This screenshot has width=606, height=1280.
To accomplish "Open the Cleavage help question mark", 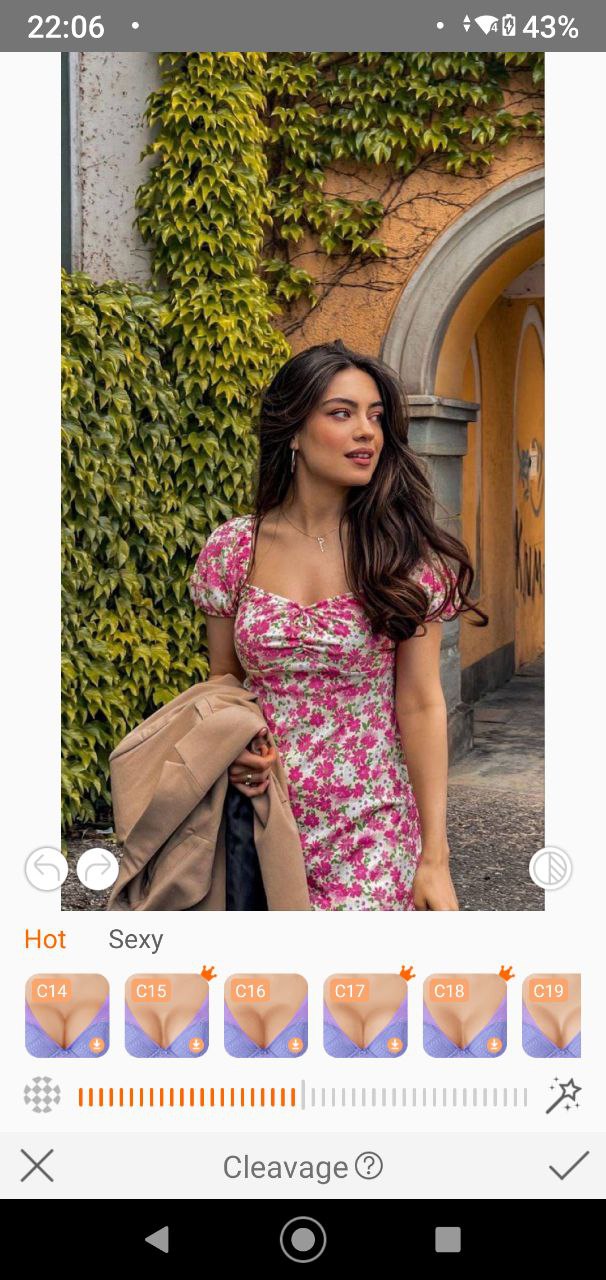I will coord(369,1166).
